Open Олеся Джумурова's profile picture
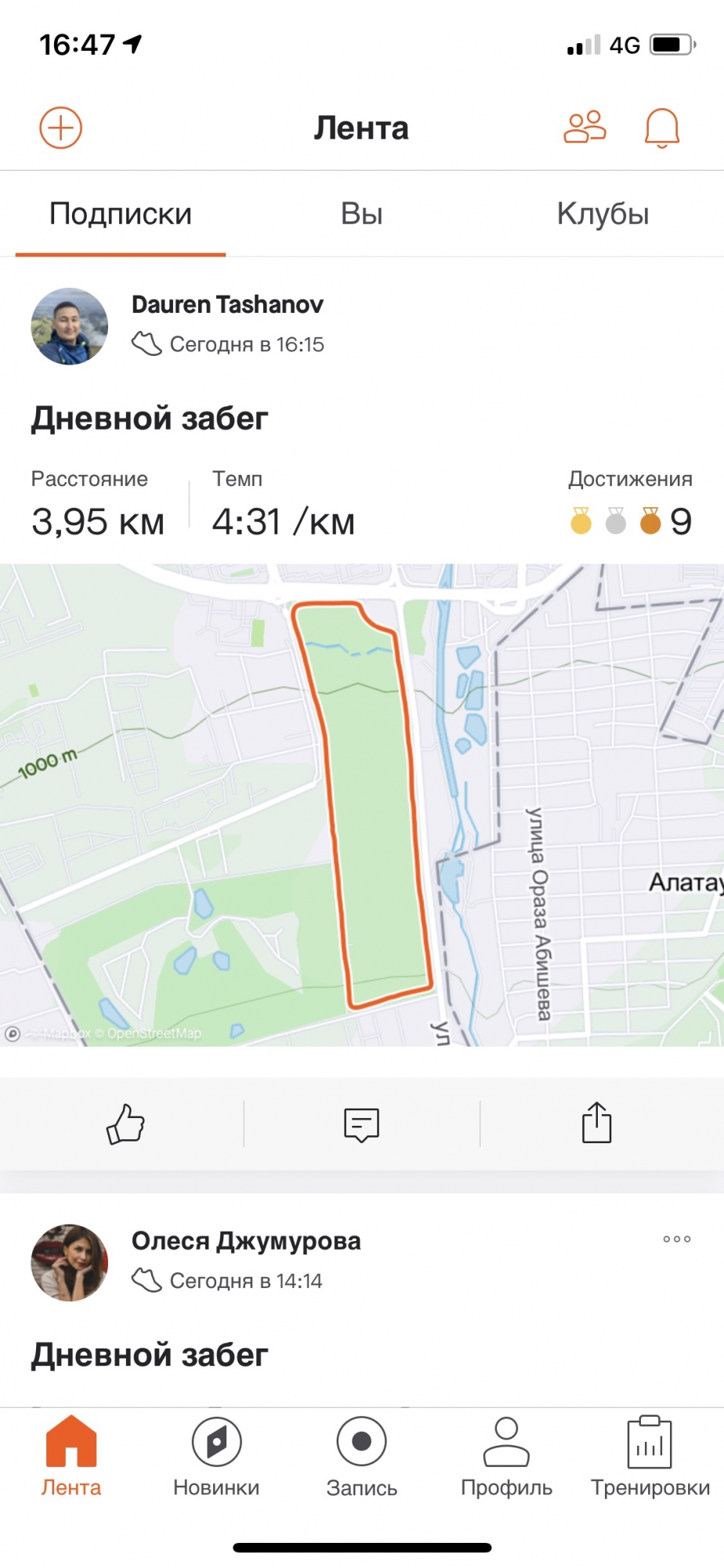Screen dimensions: 724x1568 pos(69,1262)
